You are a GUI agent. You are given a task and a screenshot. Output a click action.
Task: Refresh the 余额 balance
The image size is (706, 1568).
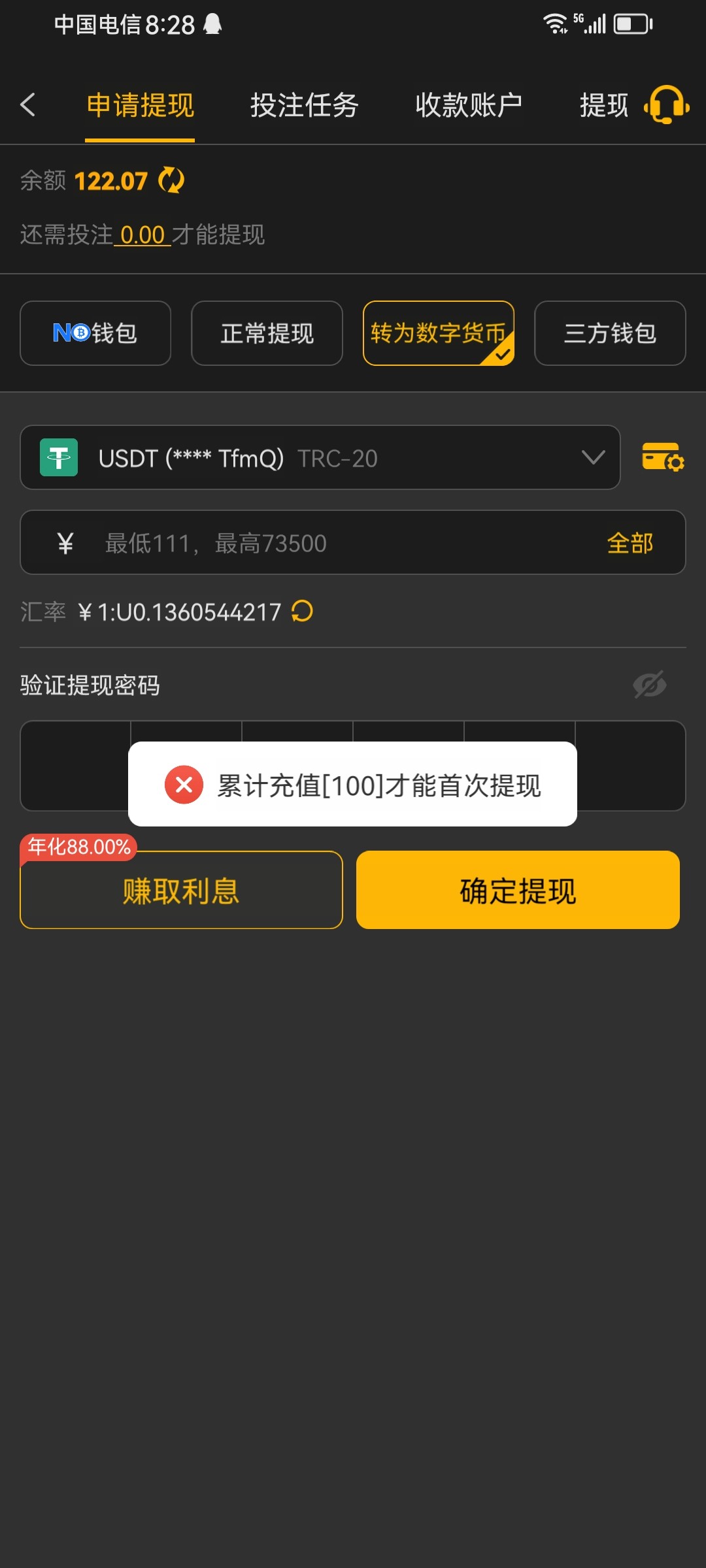171,180
